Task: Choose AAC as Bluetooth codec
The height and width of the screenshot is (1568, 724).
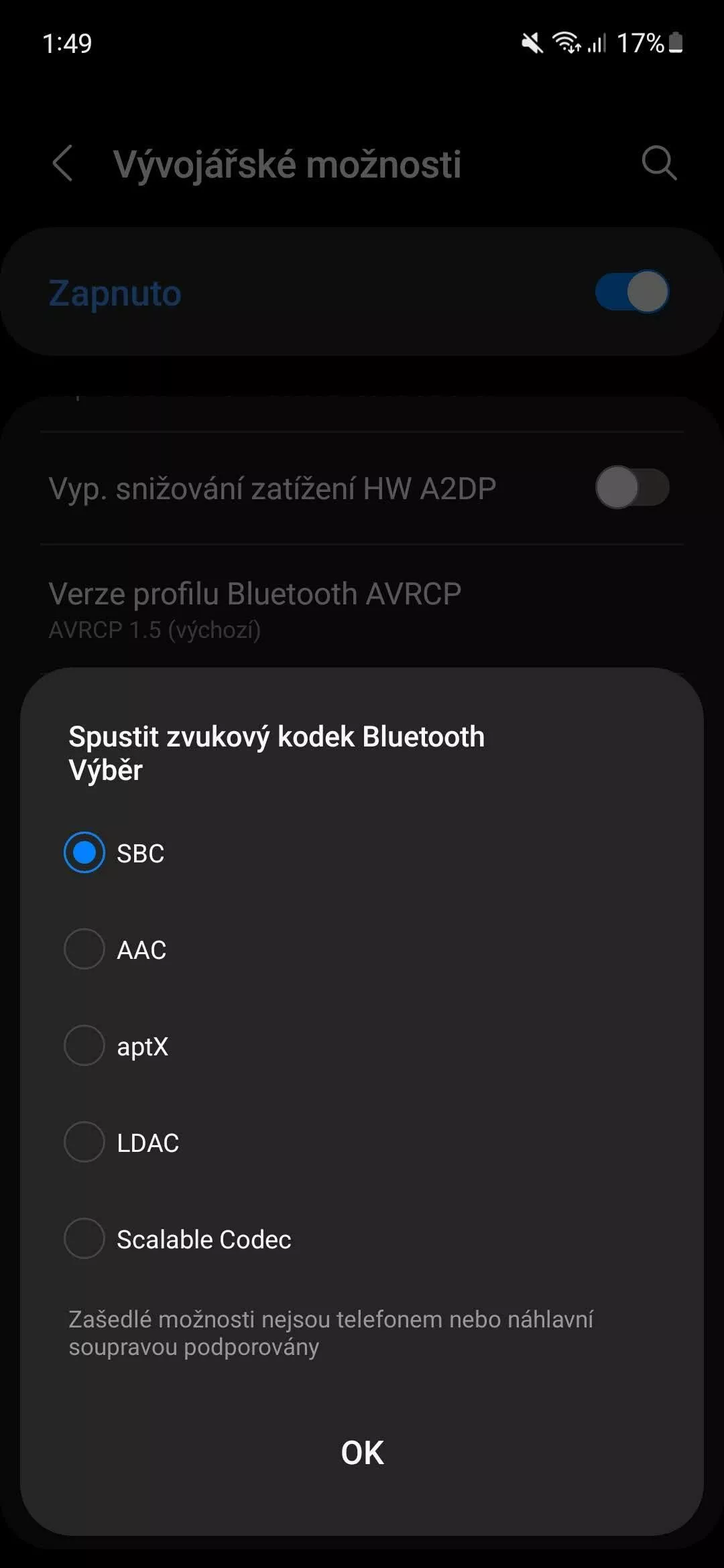Action: [x=362, y=949]
